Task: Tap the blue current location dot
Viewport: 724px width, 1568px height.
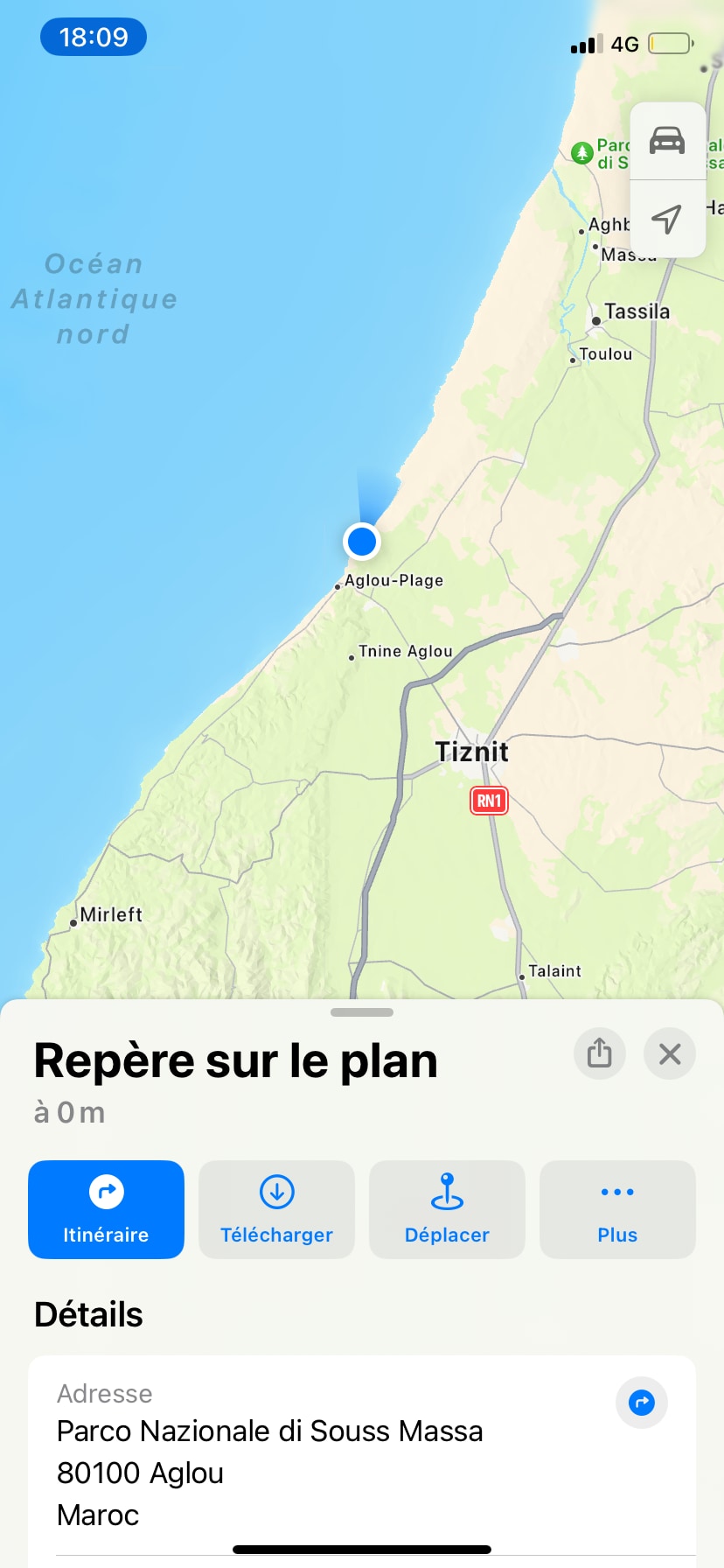Action: click(361, 542)
